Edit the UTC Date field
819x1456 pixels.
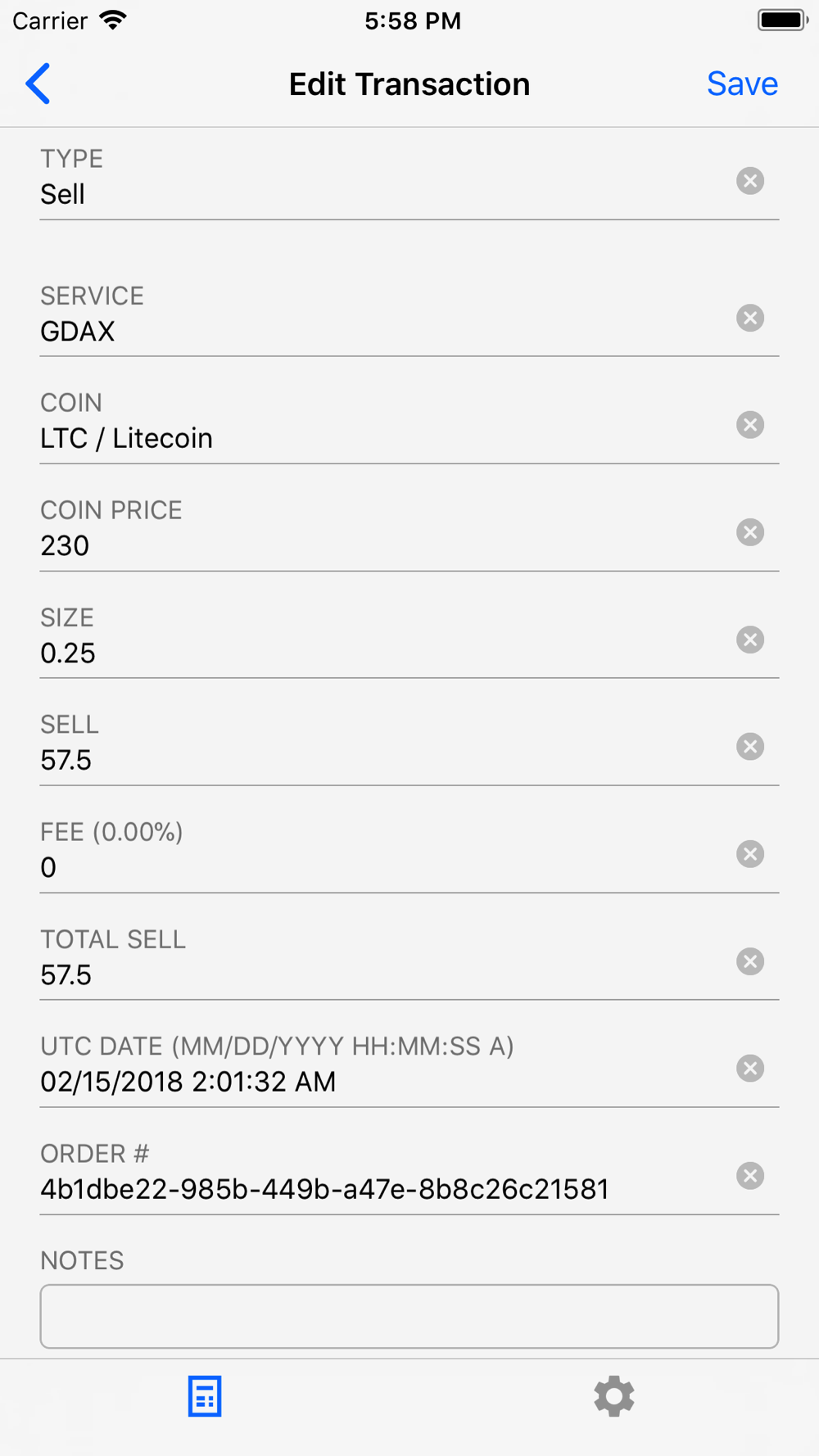[x=385, y=1082]
